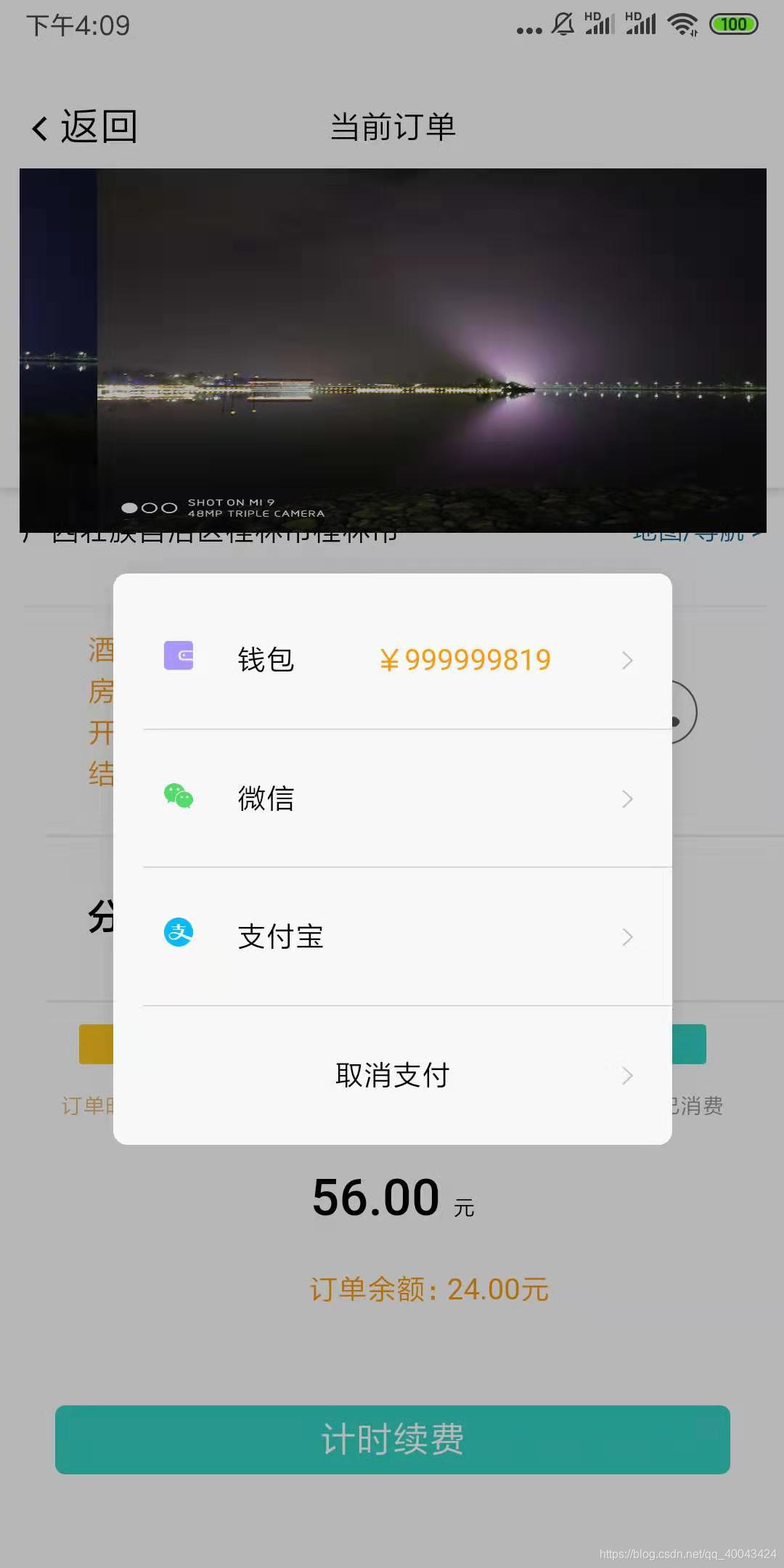Tap the chevron on the 支付宝 row
784x1568 pixels.
tap(627, 937)
